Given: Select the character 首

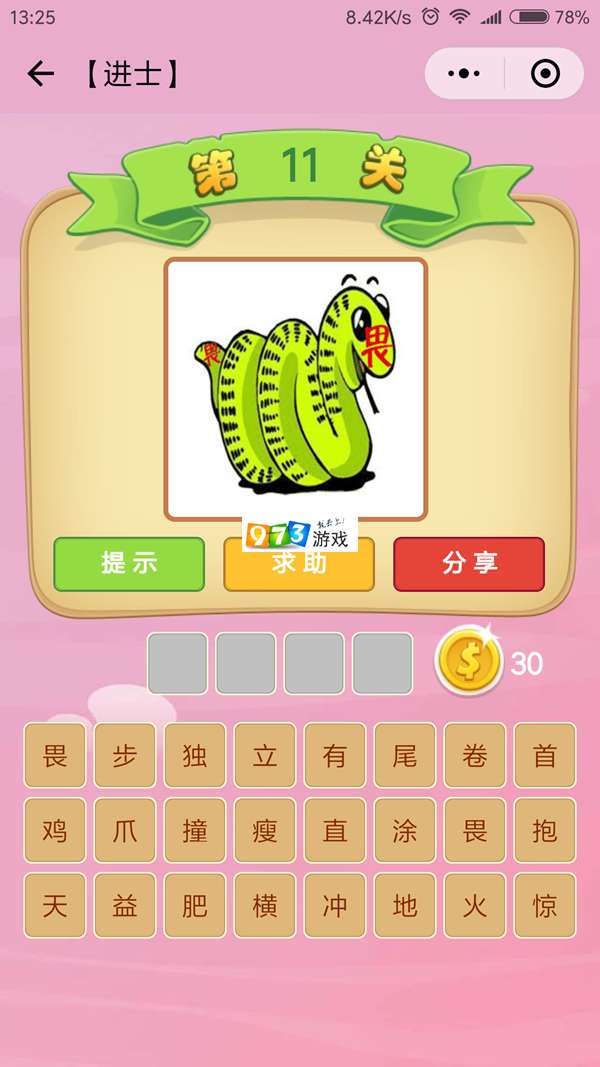Looking at the screenshot, I should pyautogui.click(x=545, y=755).
